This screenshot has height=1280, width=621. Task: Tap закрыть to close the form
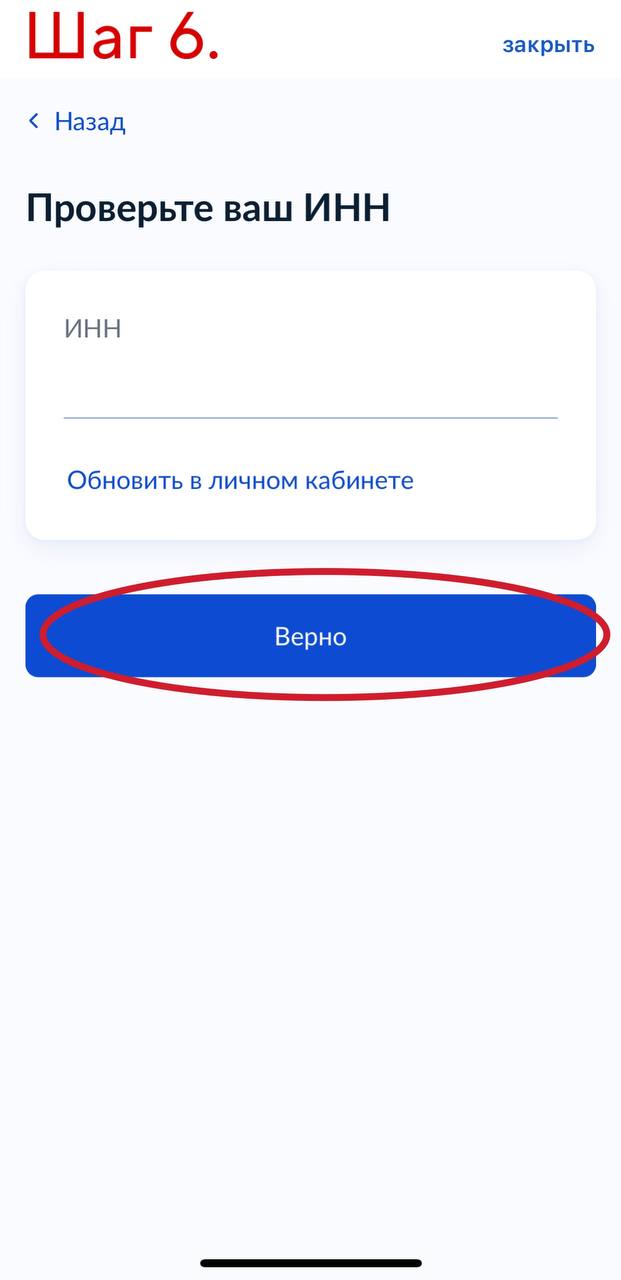[x=548, y=45]
